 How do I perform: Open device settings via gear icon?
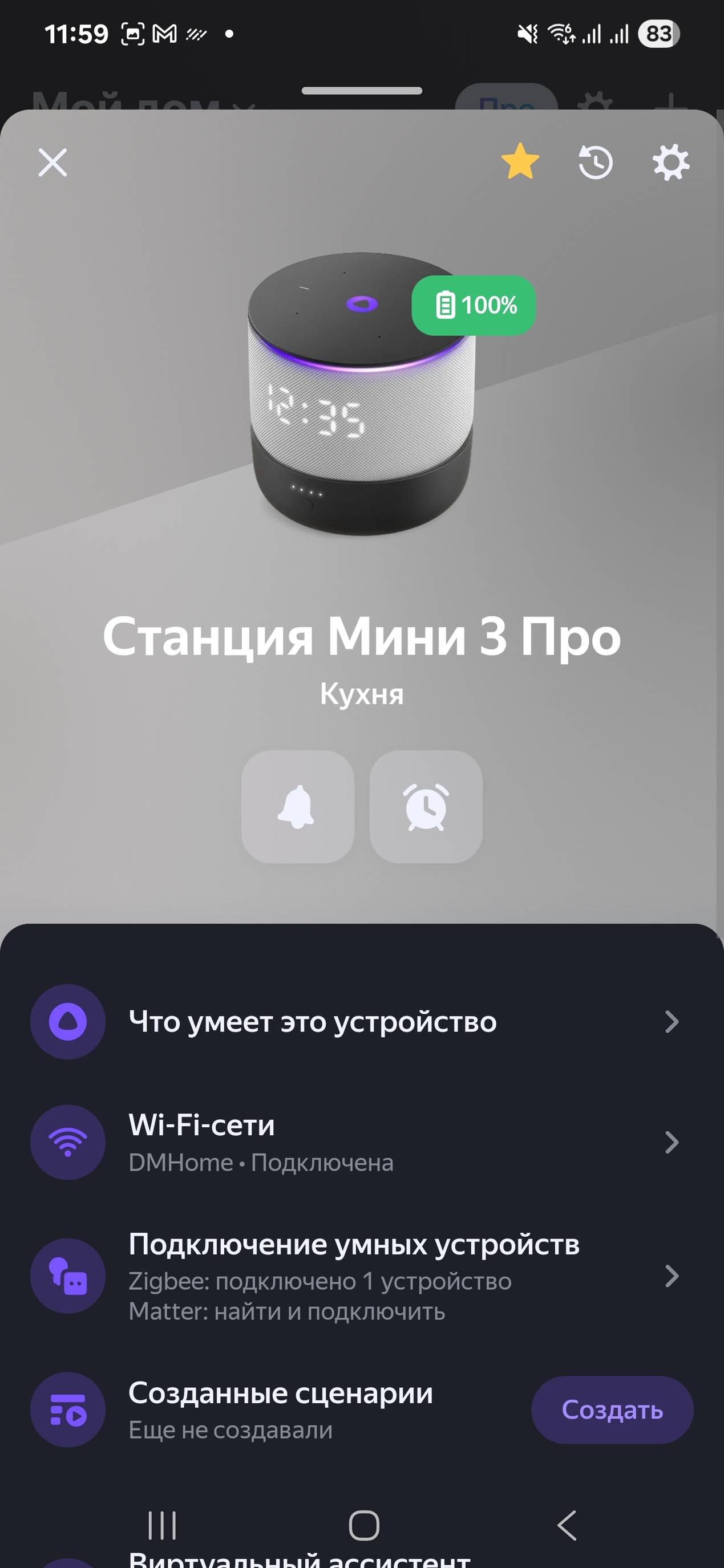coord(672,162)
